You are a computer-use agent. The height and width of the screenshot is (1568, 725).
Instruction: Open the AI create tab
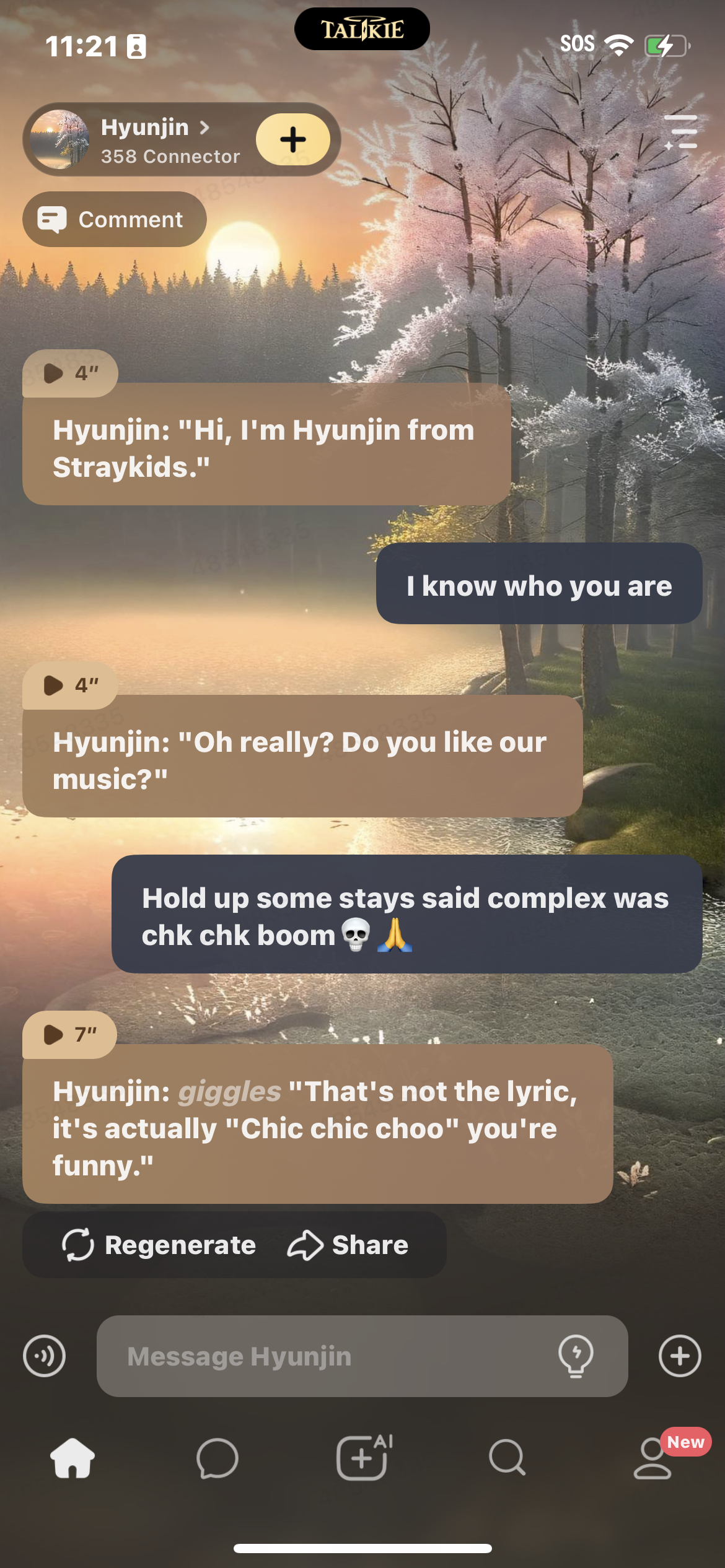click(x=363, y=1458)
